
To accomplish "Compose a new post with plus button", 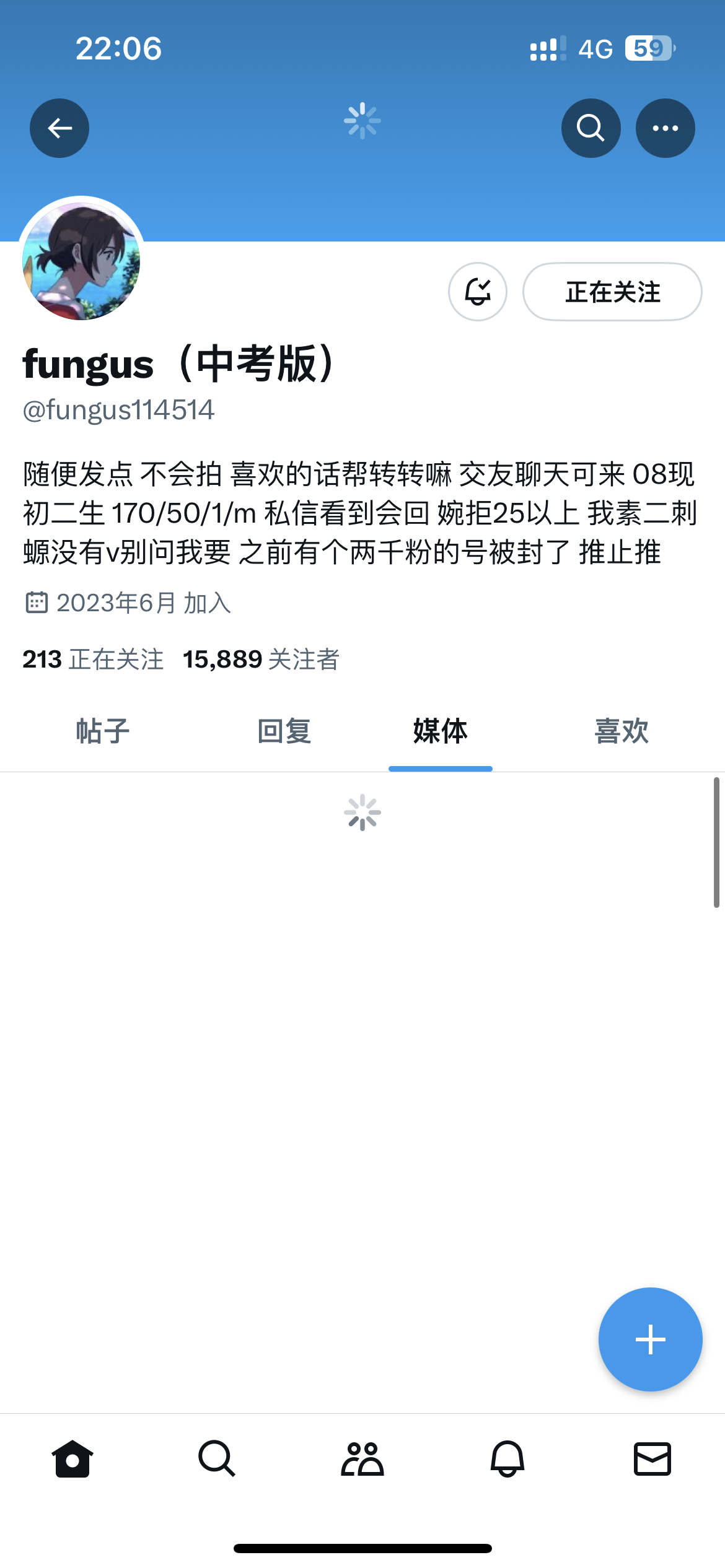I will [x=650, y=1339].
